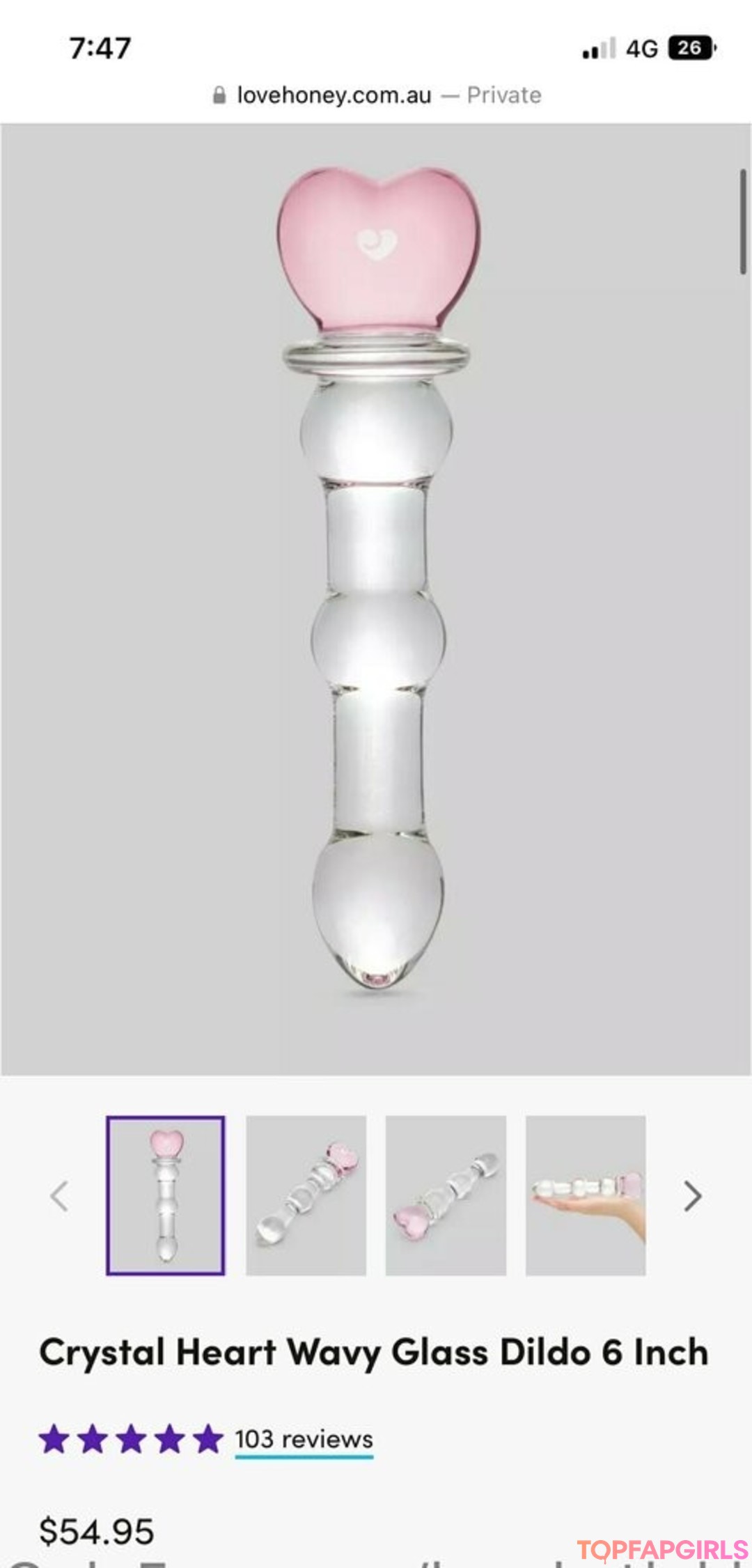Select the thumbnail showing product on hand
Image resolution: width=752 pixels, height=1568 pixels.
[586, 1195]
